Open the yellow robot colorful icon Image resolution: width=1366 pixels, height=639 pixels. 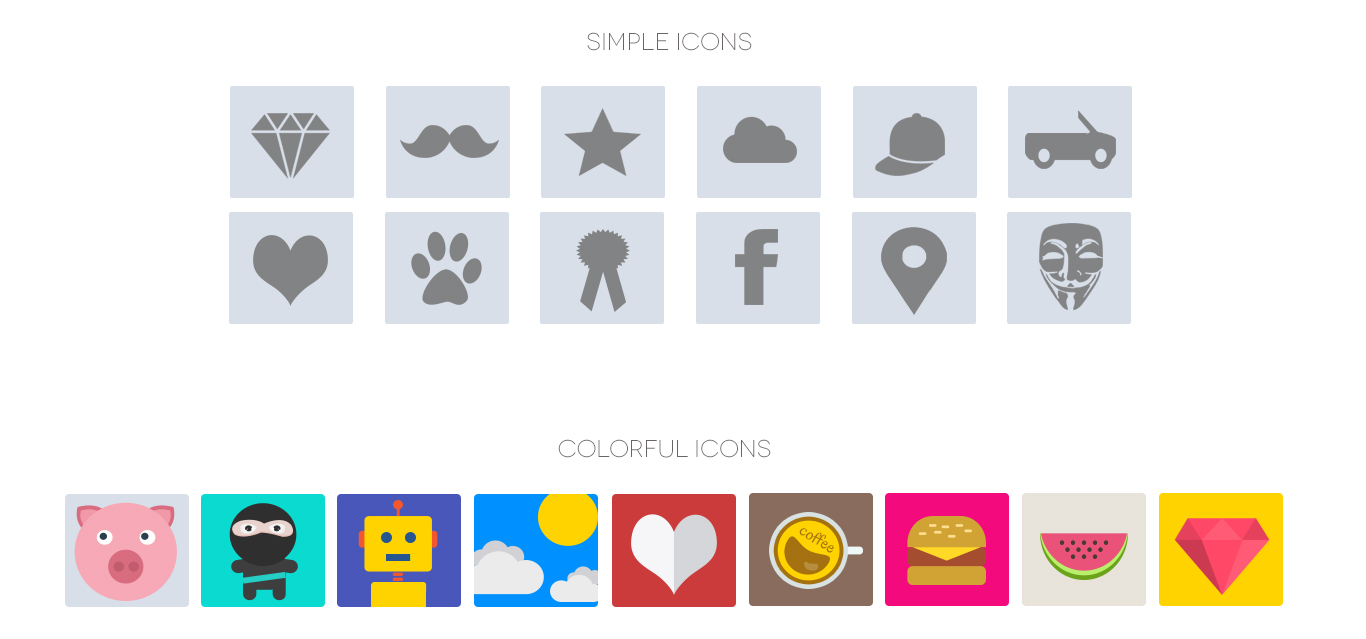click(x=398, y=550)
